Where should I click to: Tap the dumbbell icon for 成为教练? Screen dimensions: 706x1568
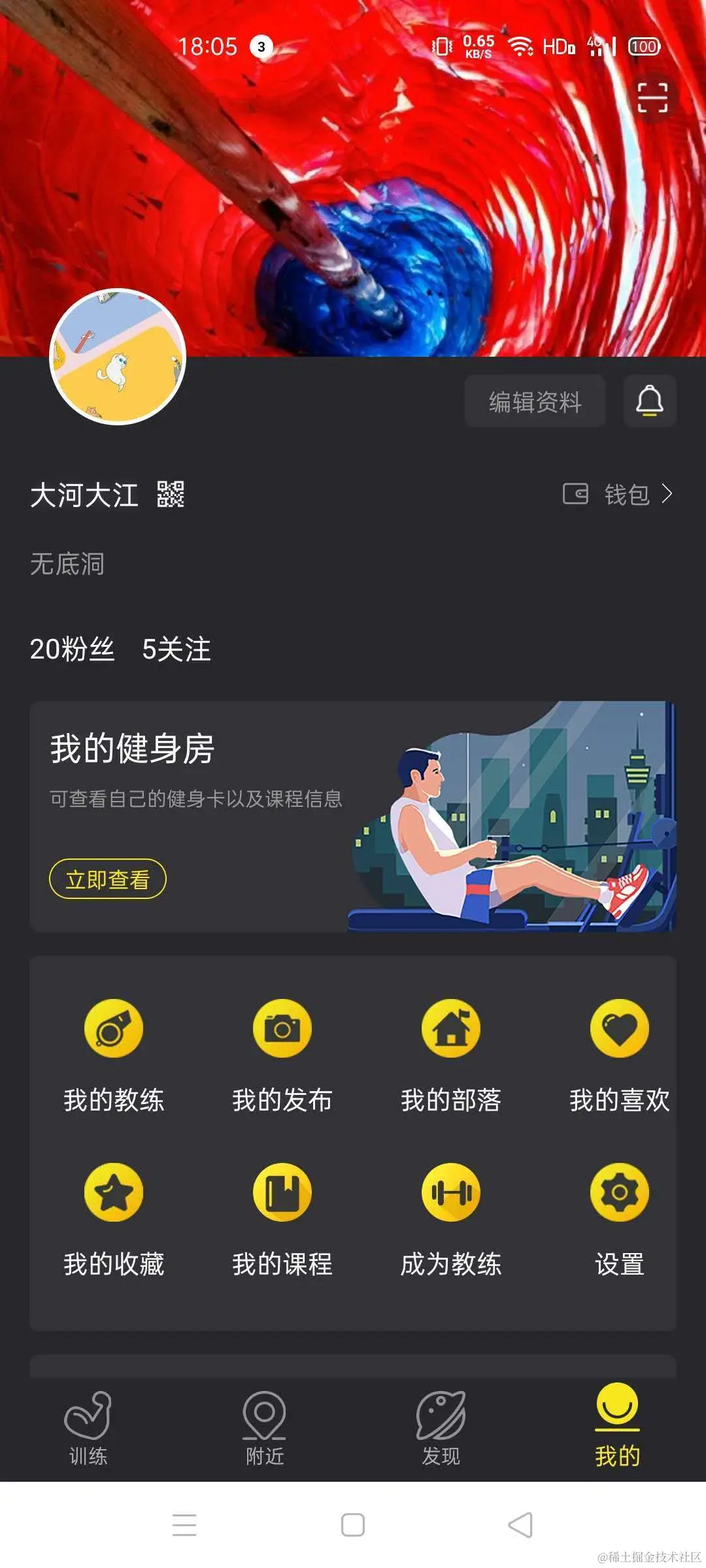click(x=451, y=1192)
